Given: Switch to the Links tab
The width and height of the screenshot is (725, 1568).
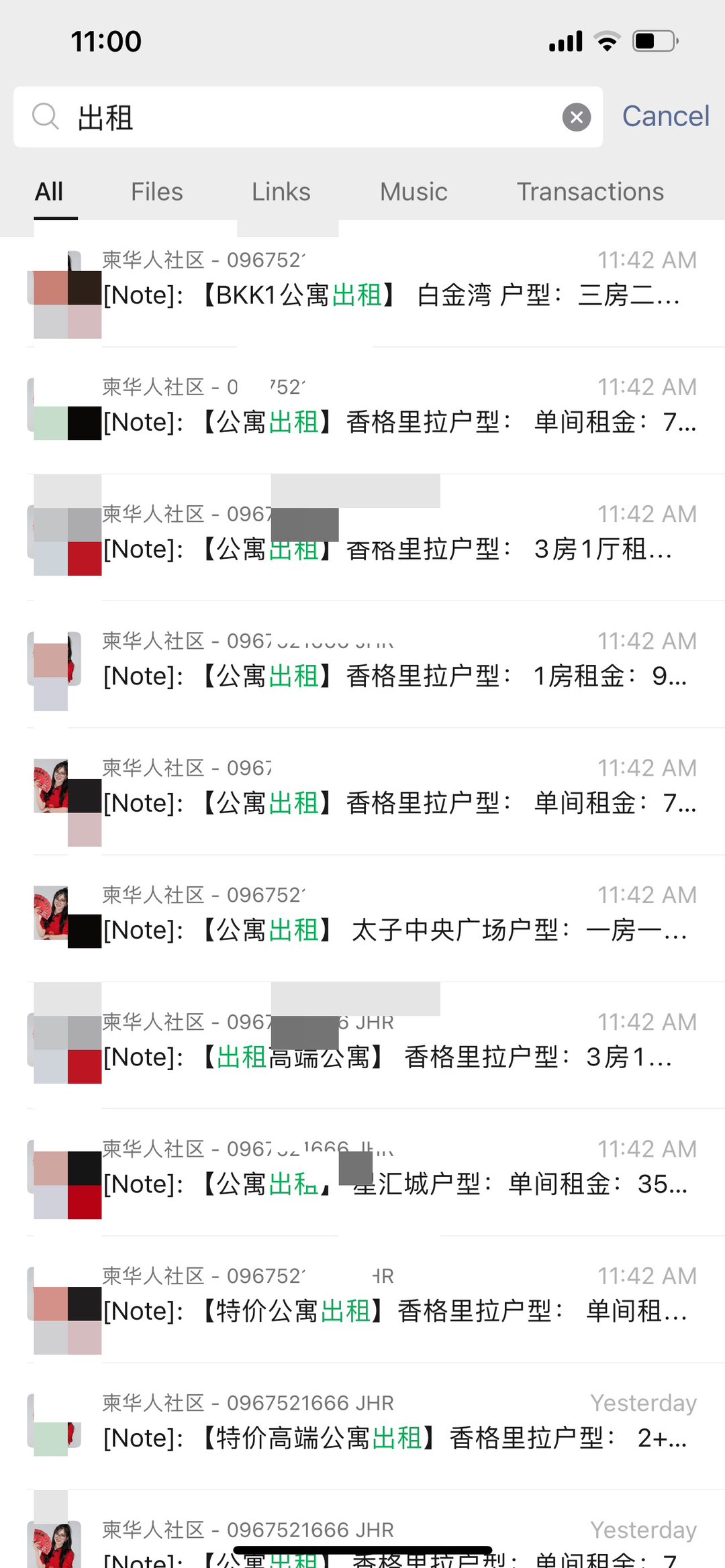Looking at the screenshot, I should coord(281,192).
